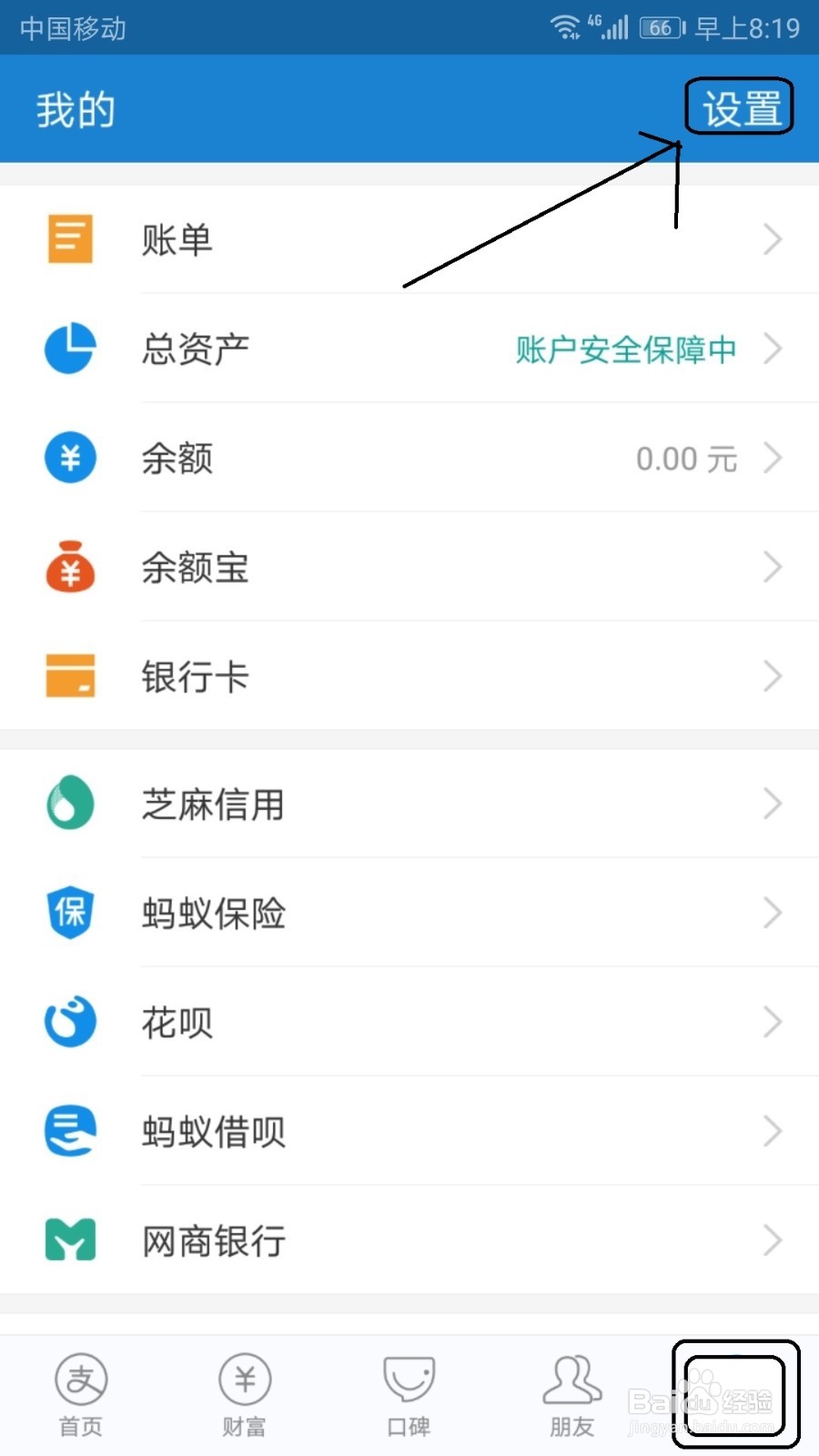Open 余额宝
This screenshot has width=819, height=1456.
409,567
